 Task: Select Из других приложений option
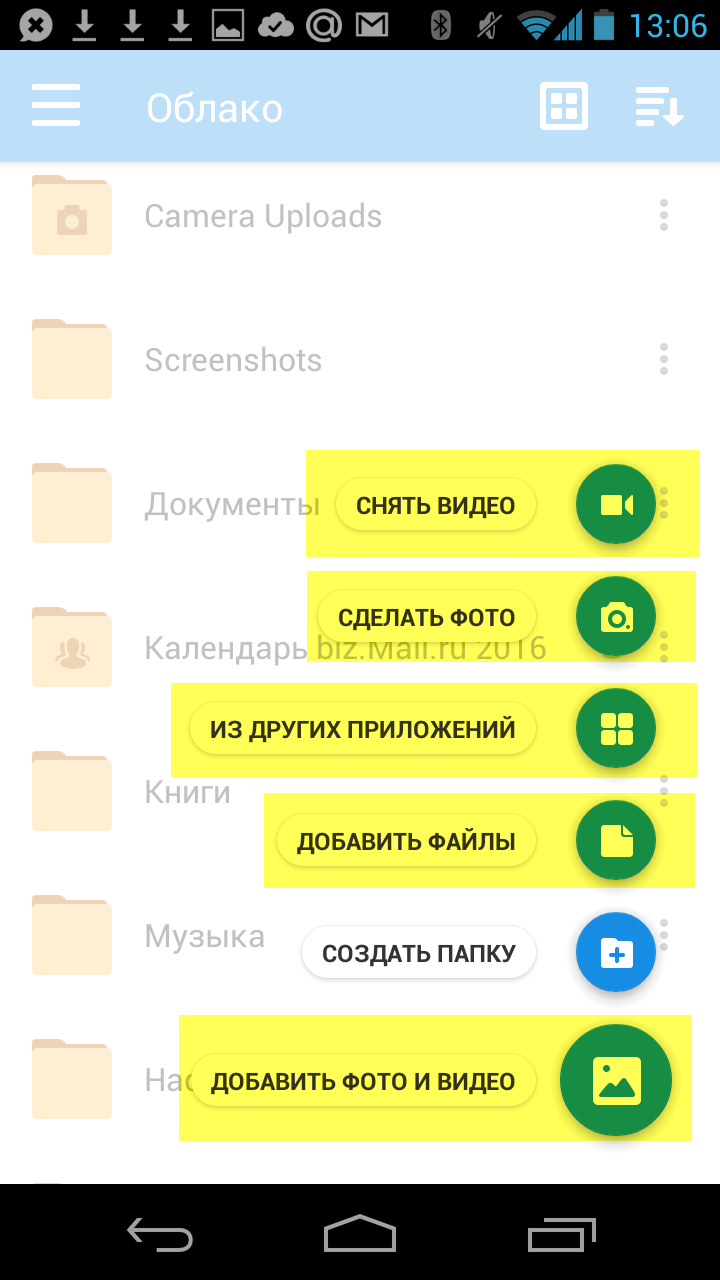[616, 728]
